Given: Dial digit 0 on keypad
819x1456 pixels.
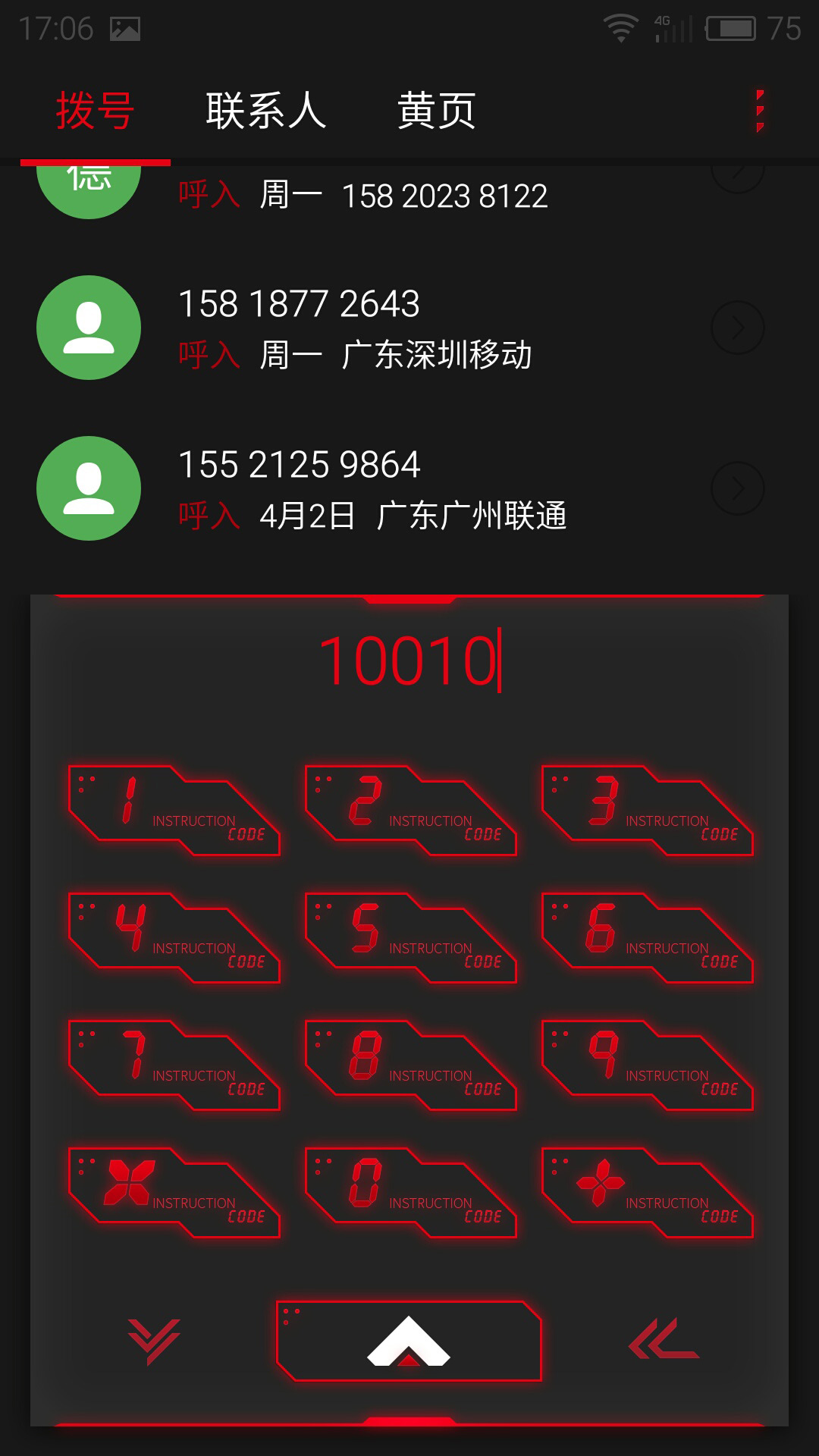Looking at the screenshot, I should tap(411, 1193).
